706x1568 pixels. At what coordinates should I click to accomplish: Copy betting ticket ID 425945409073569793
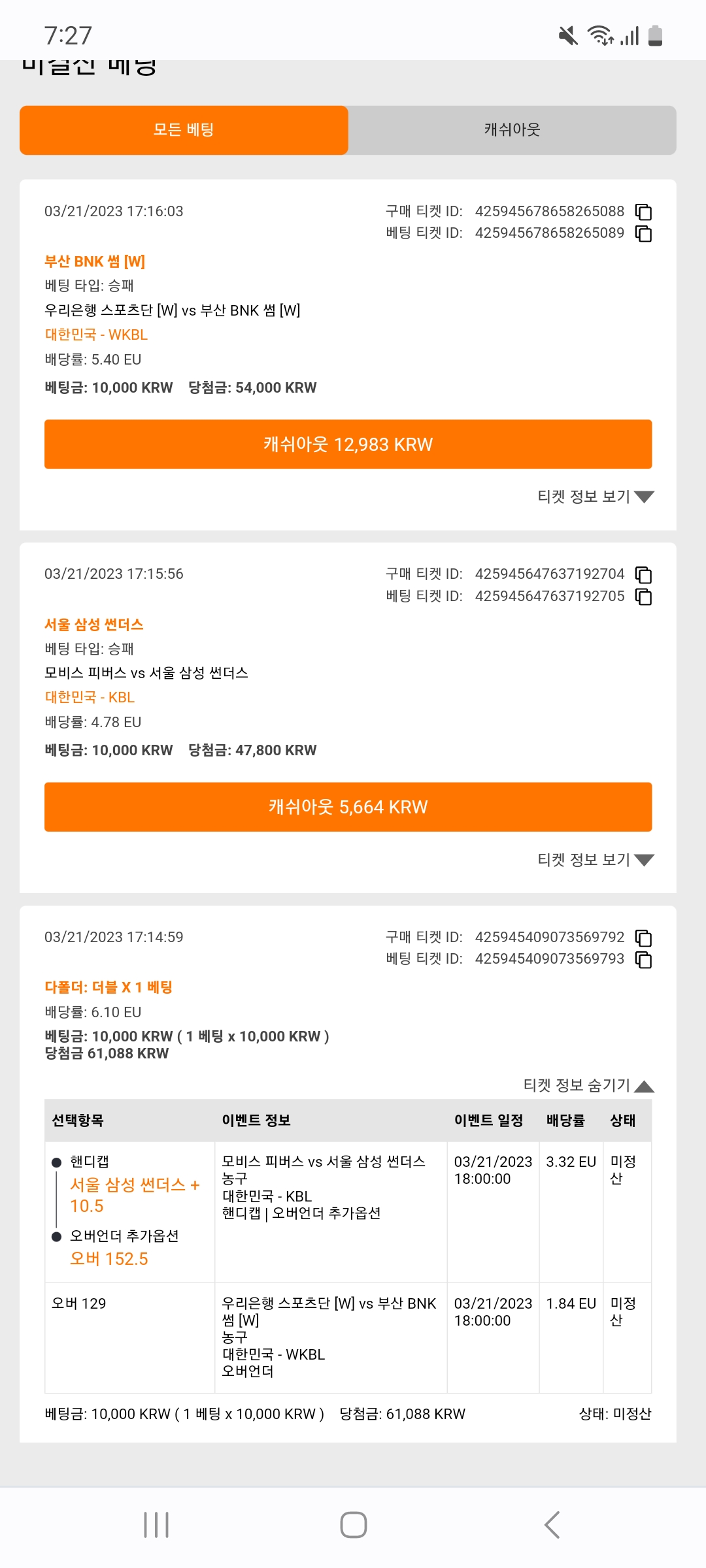(x=644, y=960)
